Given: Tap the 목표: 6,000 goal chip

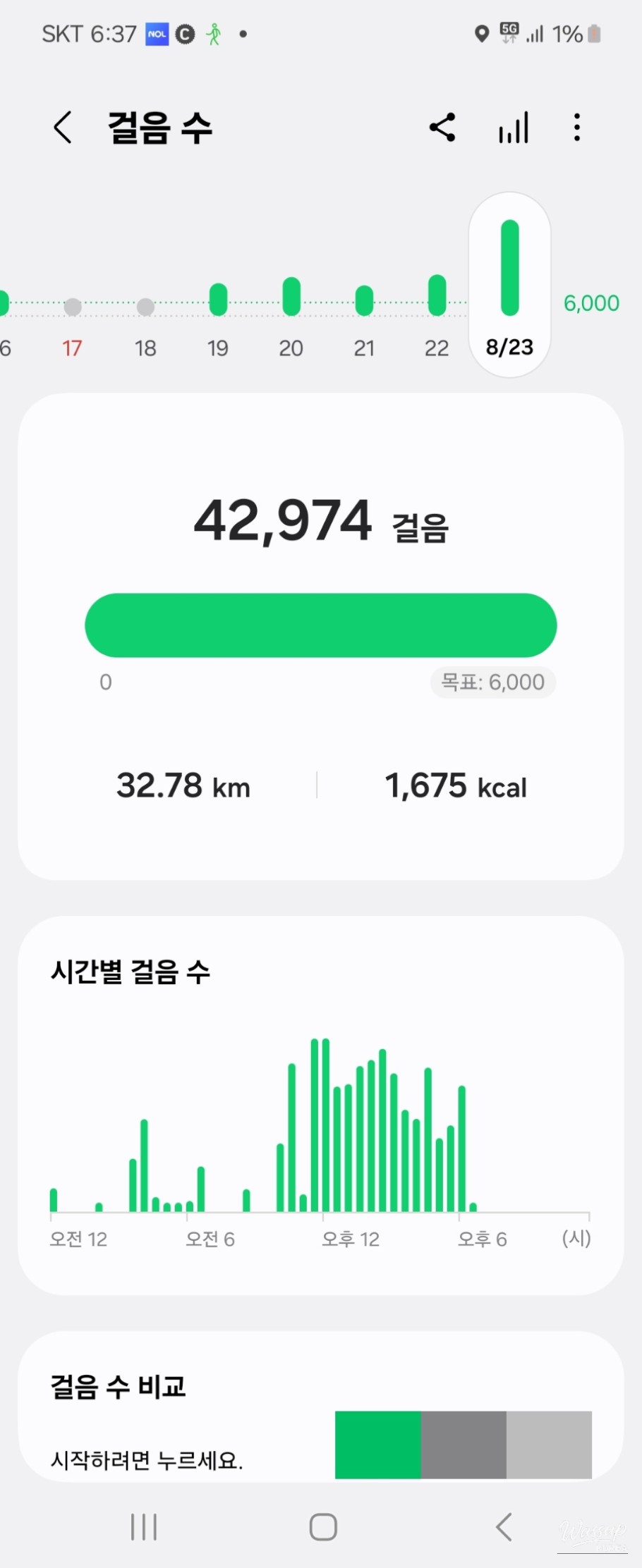Looking at the screenshot, I should pos(493,682).
